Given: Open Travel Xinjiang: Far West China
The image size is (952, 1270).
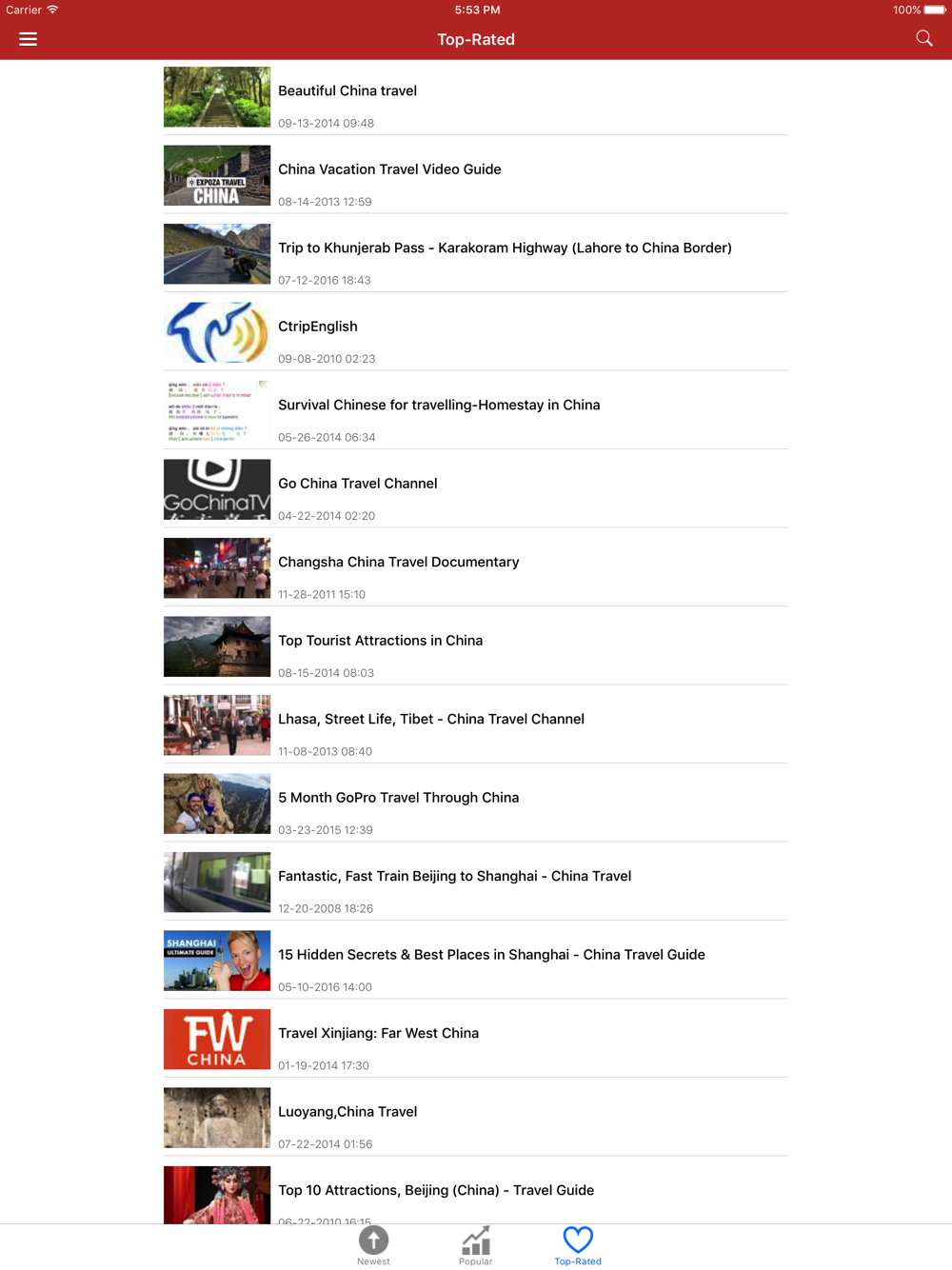Looking at the screenshot, I should point(476,1039).
